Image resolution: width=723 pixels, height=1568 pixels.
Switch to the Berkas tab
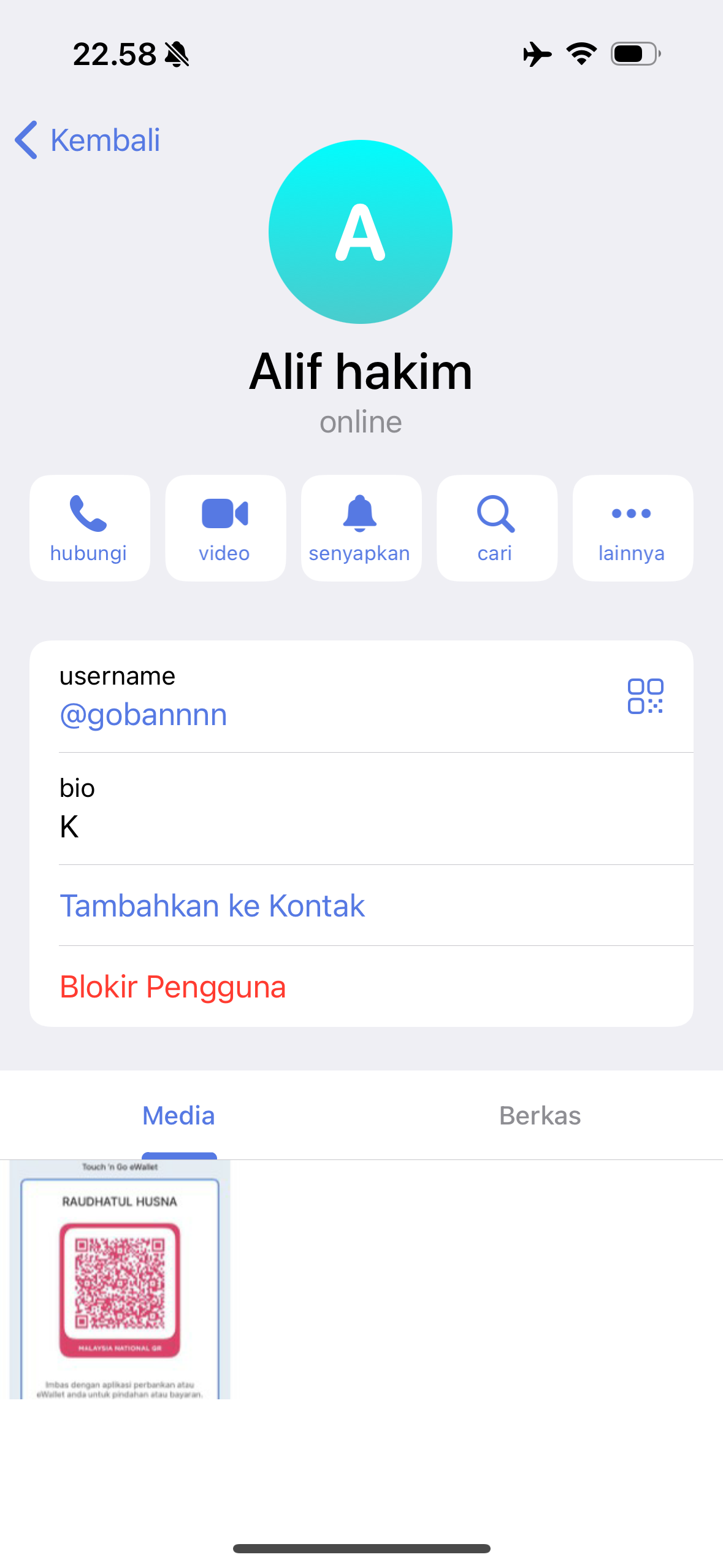tap(540, 1116)
